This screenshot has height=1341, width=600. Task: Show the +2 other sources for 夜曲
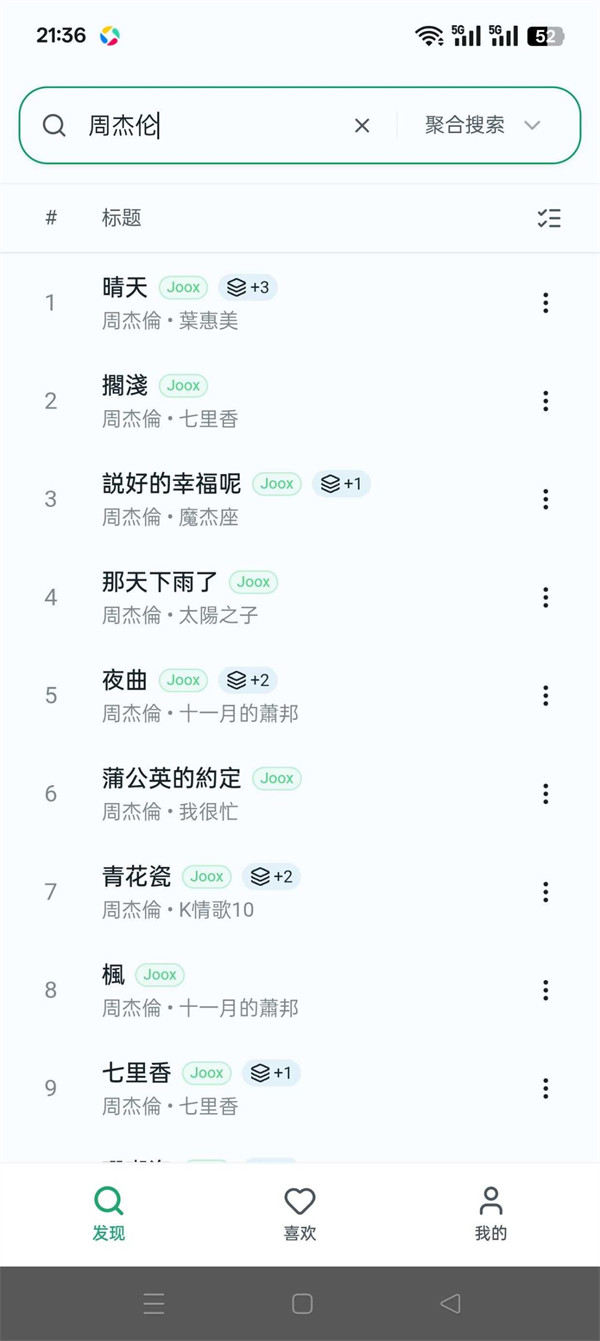coord(248,680)
